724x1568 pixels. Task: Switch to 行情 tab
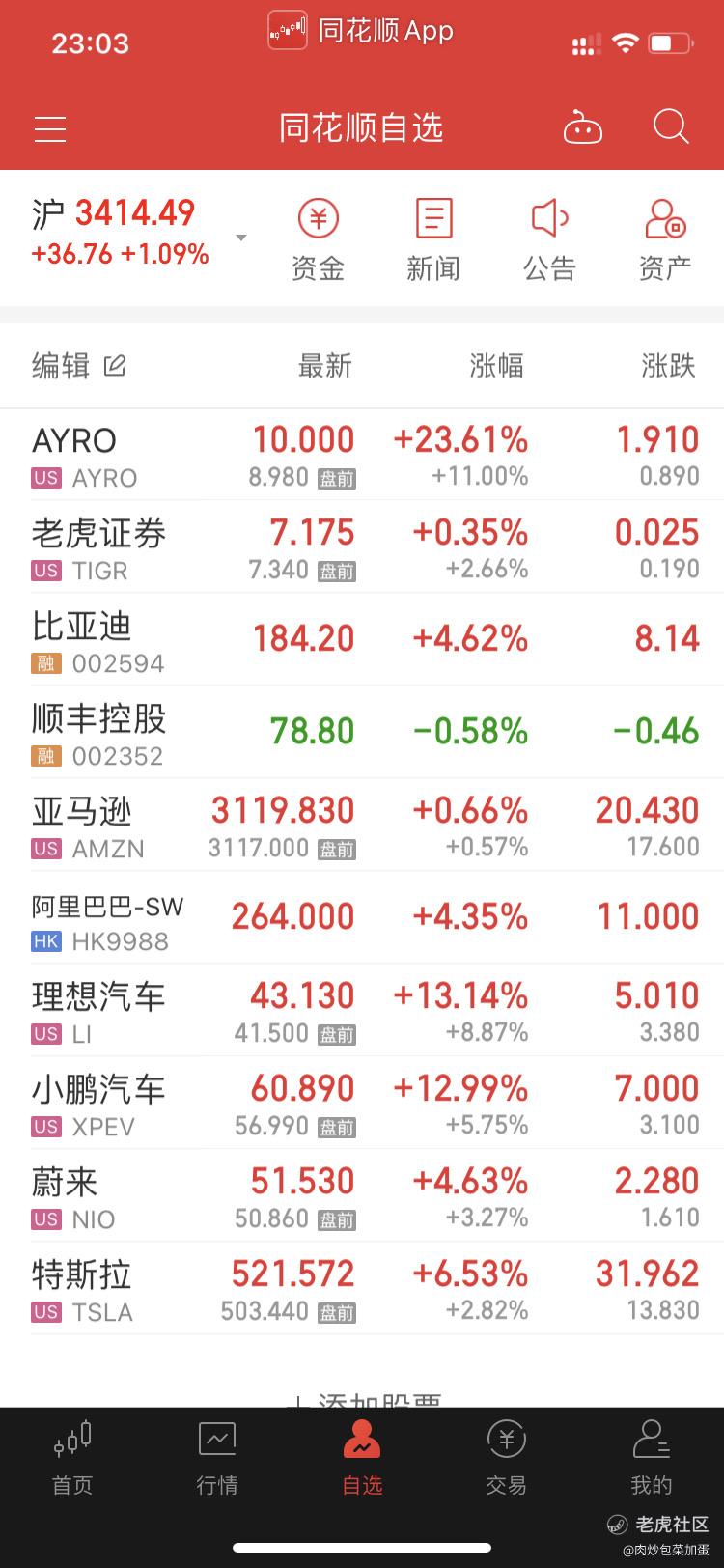tap(217, 1458)
